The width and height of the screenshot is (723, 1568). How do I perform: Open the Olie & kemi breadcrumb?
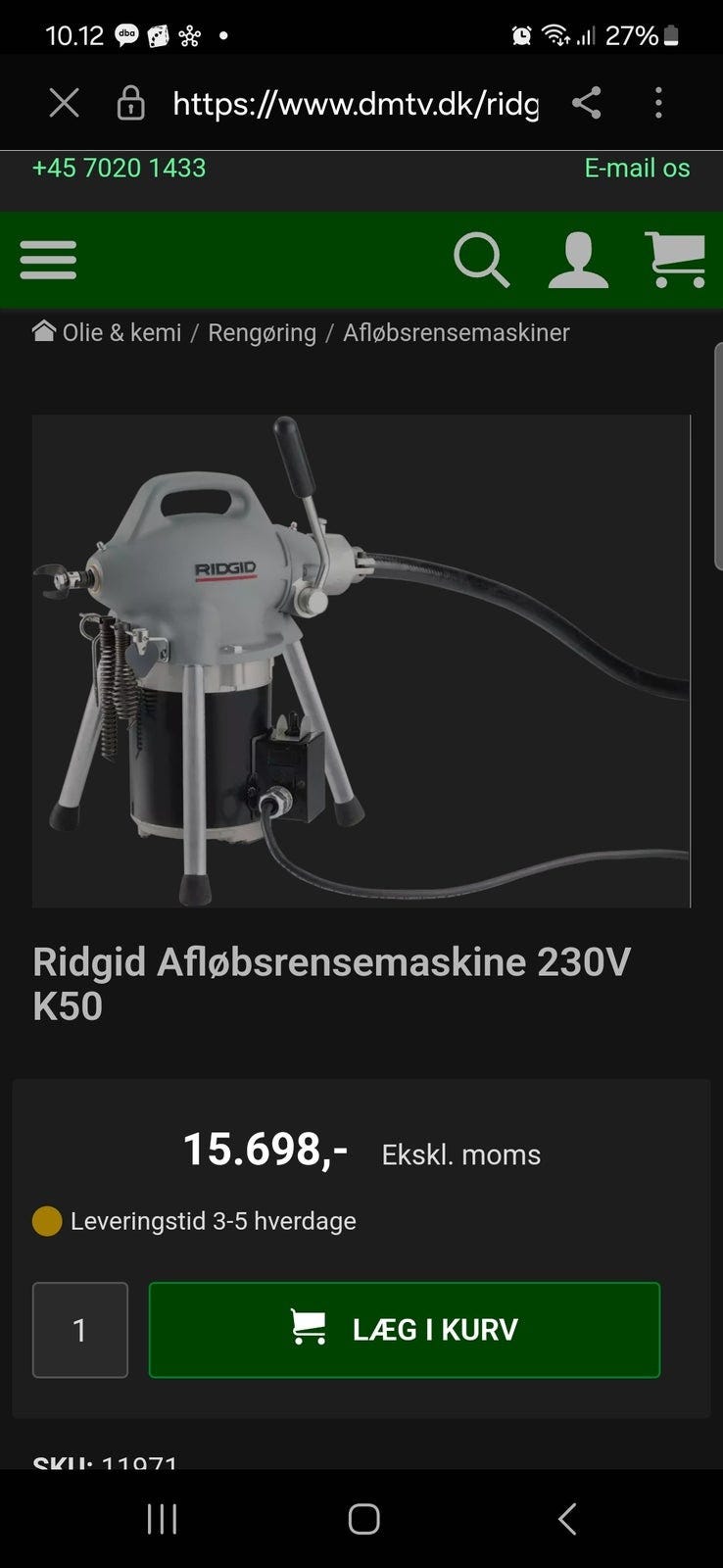click(x=121, y=333)
